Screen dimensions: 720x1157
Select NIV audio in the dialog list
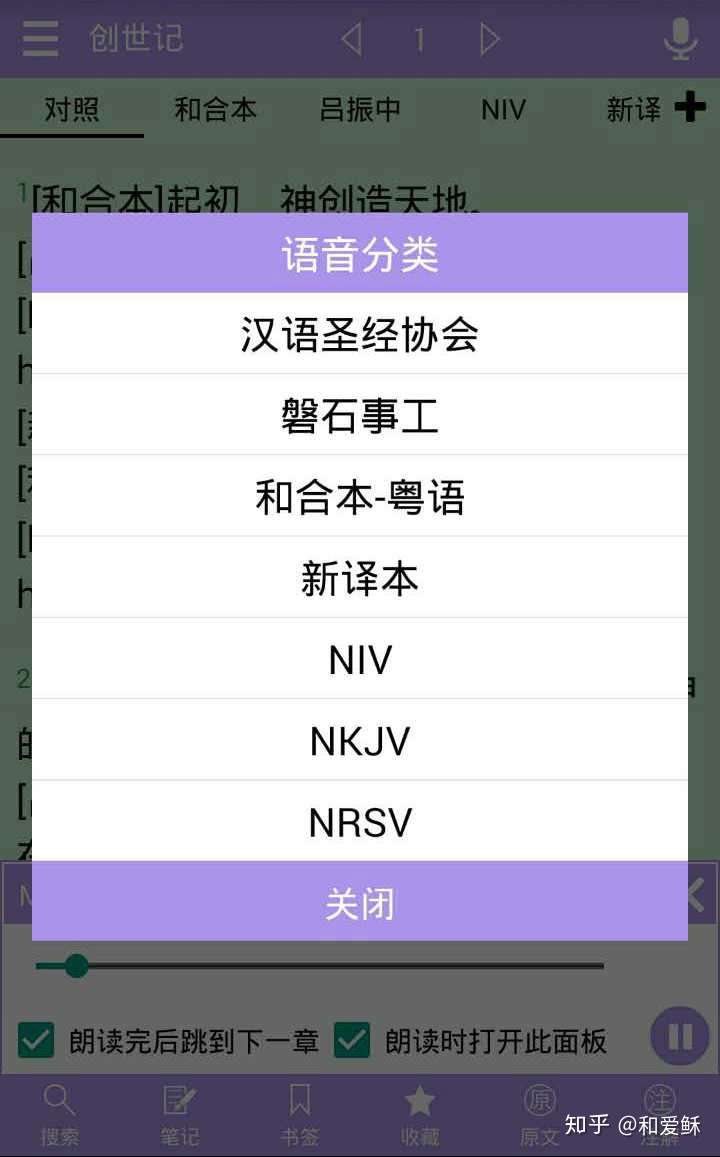coord(359,658)
